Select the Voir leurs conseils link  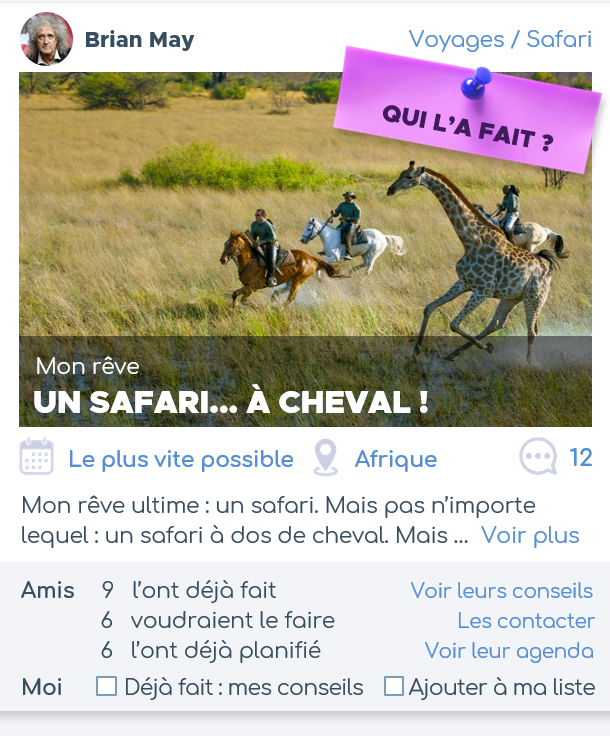[501, 591]
